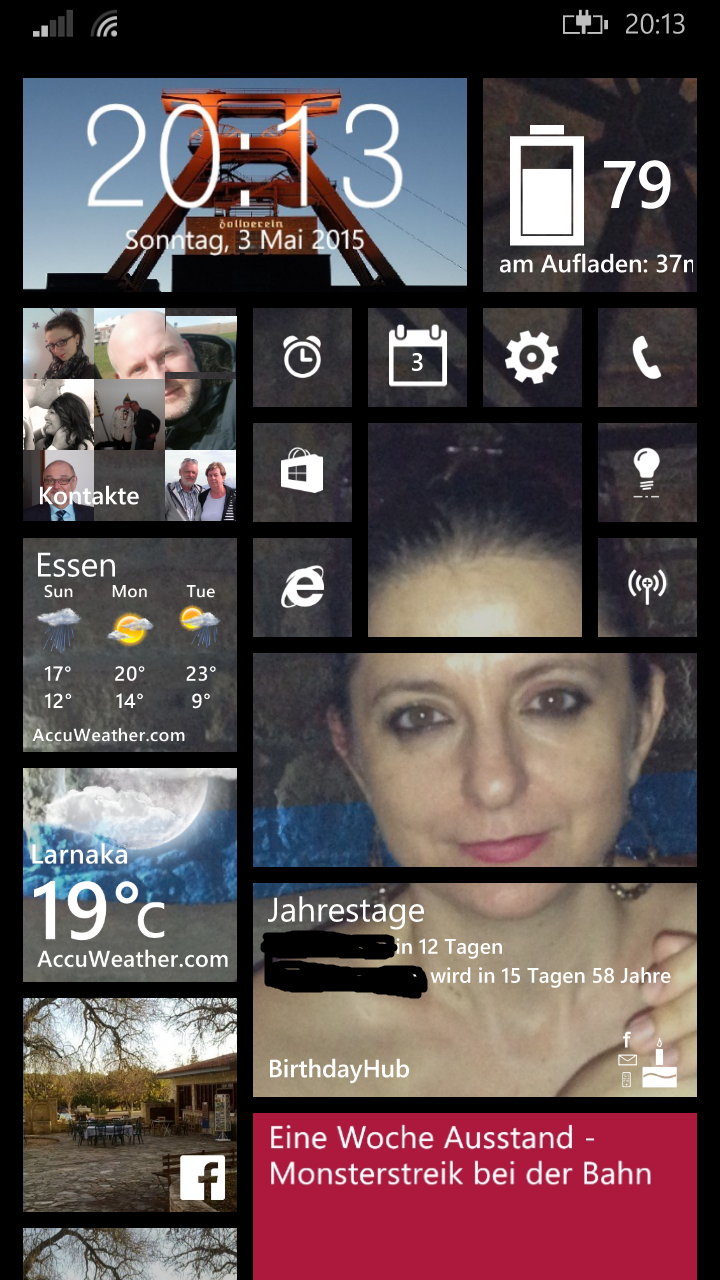This screenshot has height=1280, width=720.
Task: Open the calendar tile
Action: [x=417, y=357]
